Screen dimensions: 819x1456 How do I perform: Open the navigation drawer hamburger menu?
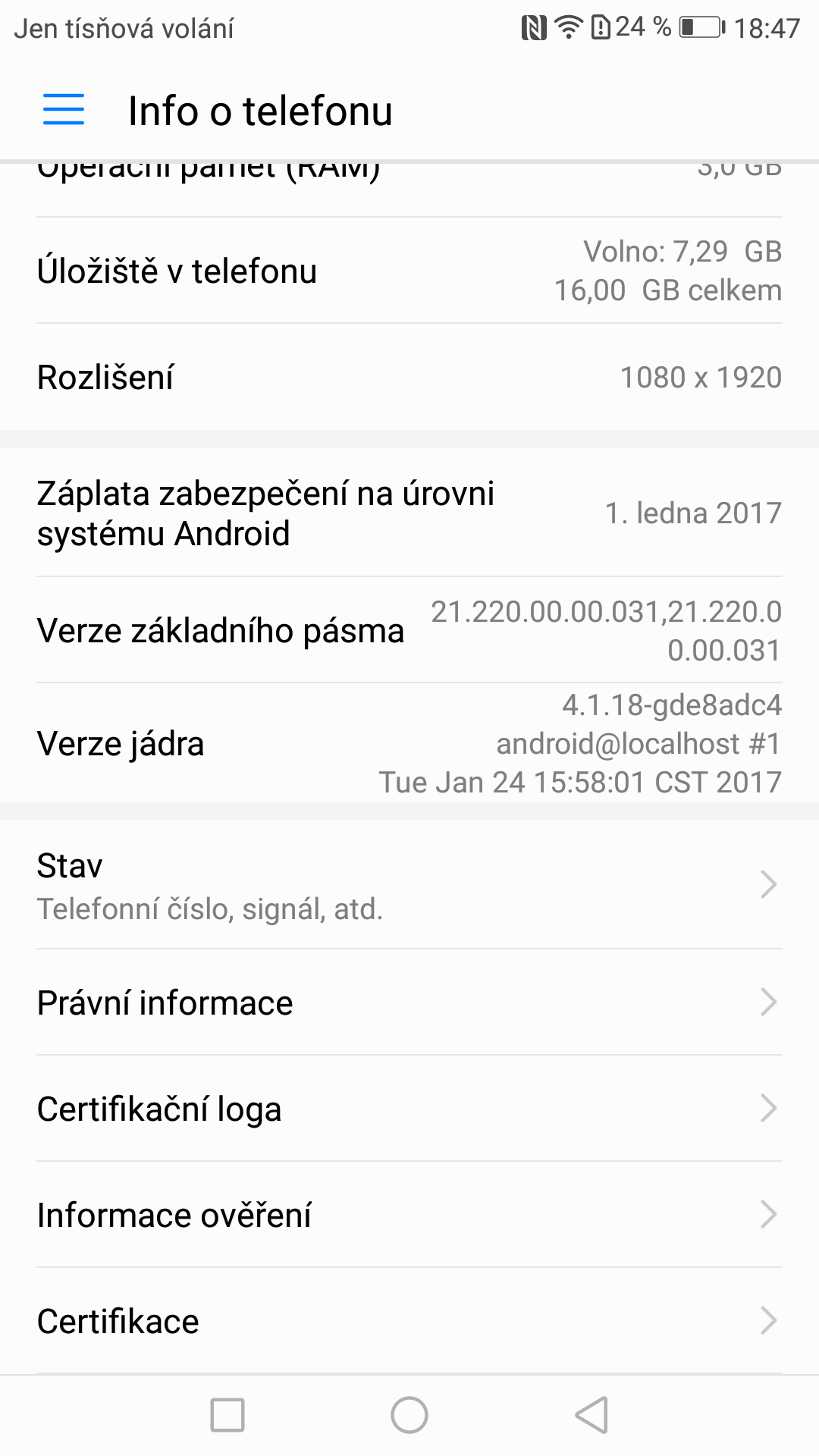[64, 109]
